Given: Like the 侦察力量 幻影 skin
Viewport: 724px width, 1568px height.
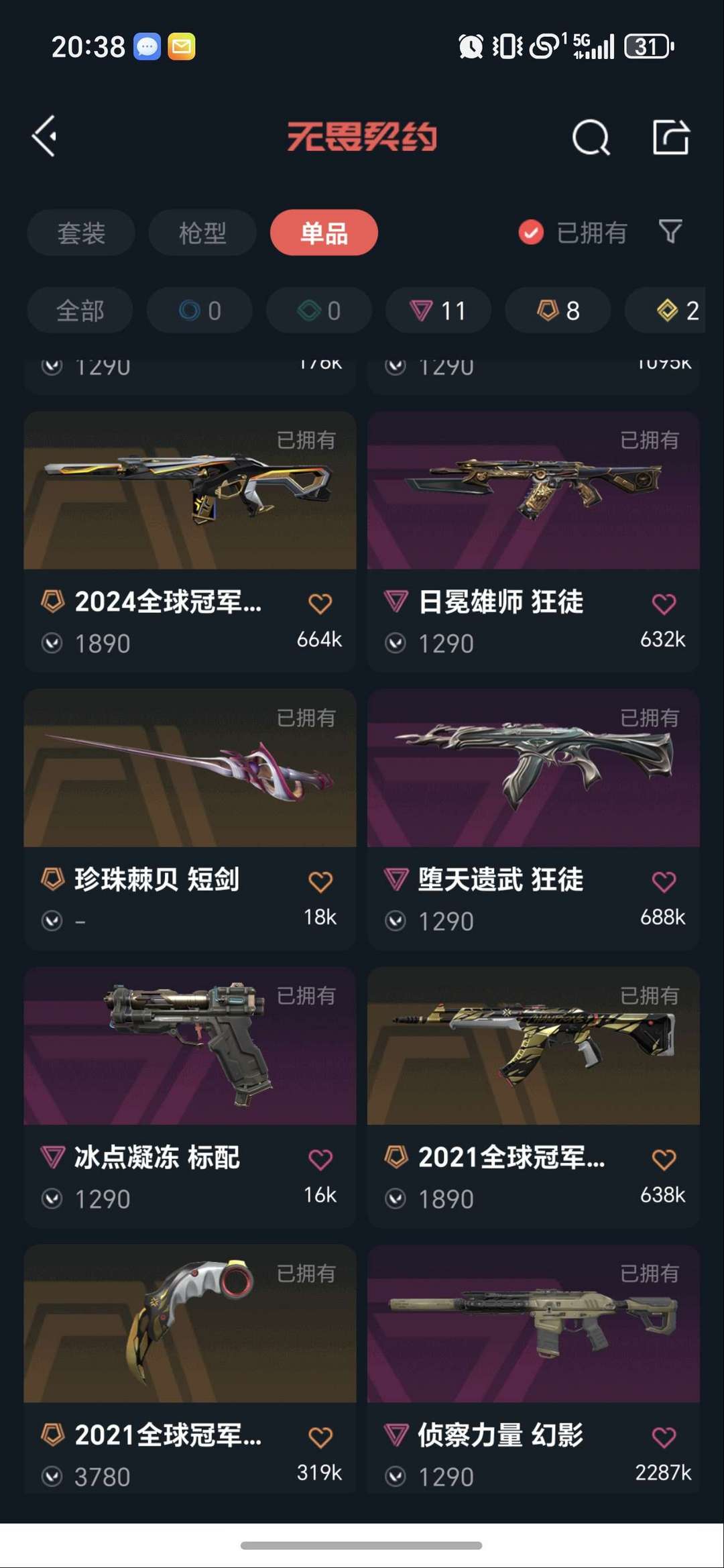Looking at the screenshot, I should click(x=664, y=1437).
